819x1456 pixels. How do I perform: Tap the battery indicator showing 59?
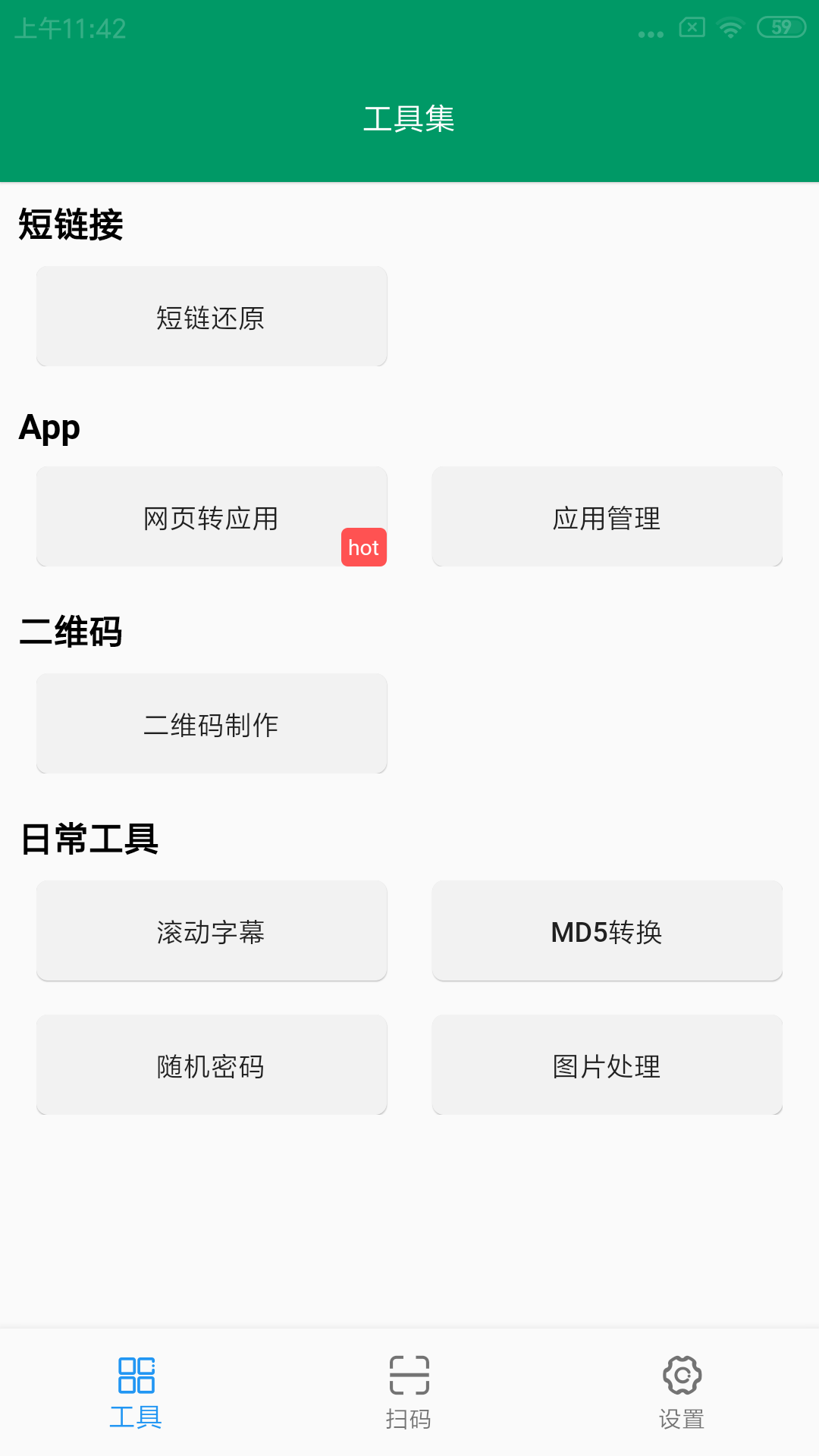pos(780,29)
